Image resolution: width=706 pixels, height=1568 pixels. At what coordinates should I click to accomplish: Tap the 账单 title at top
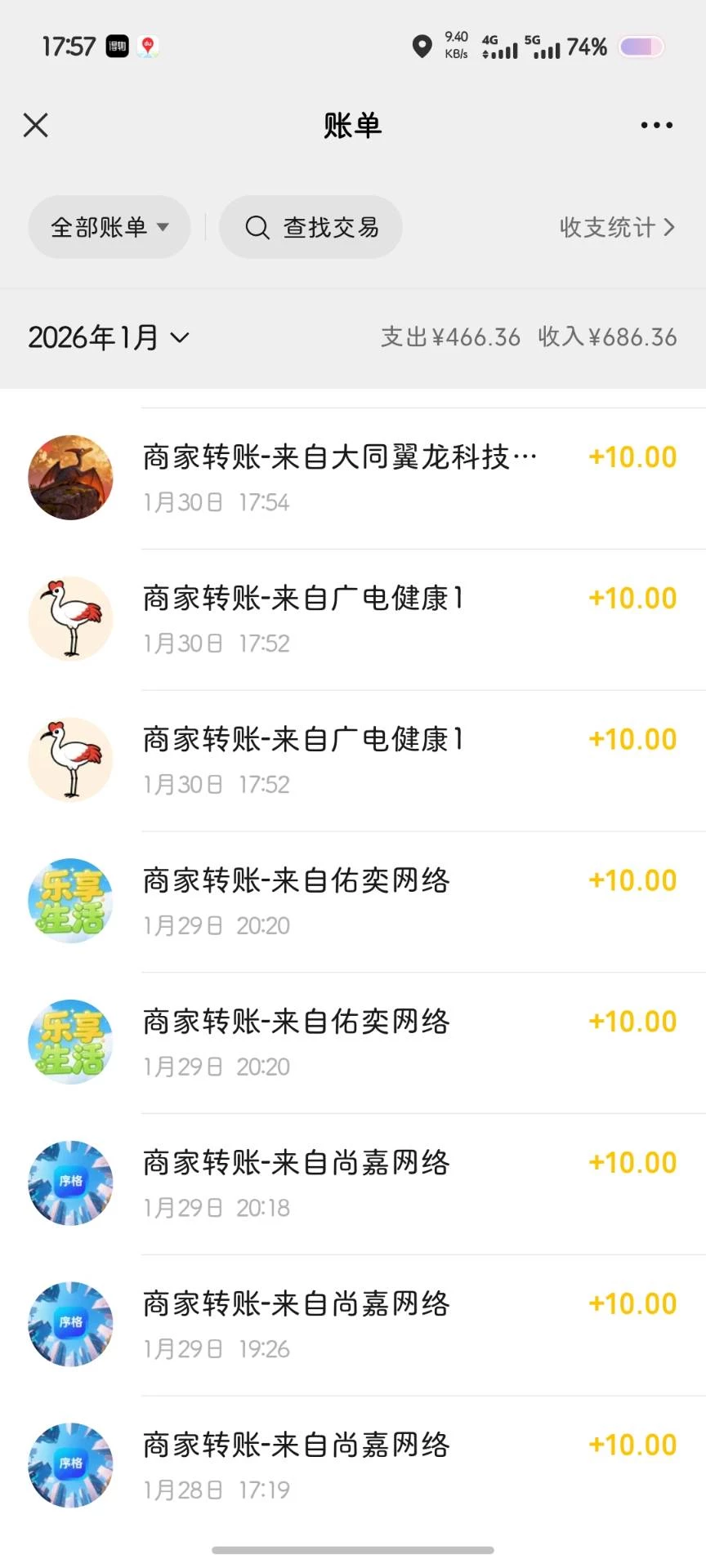(353, 125)
